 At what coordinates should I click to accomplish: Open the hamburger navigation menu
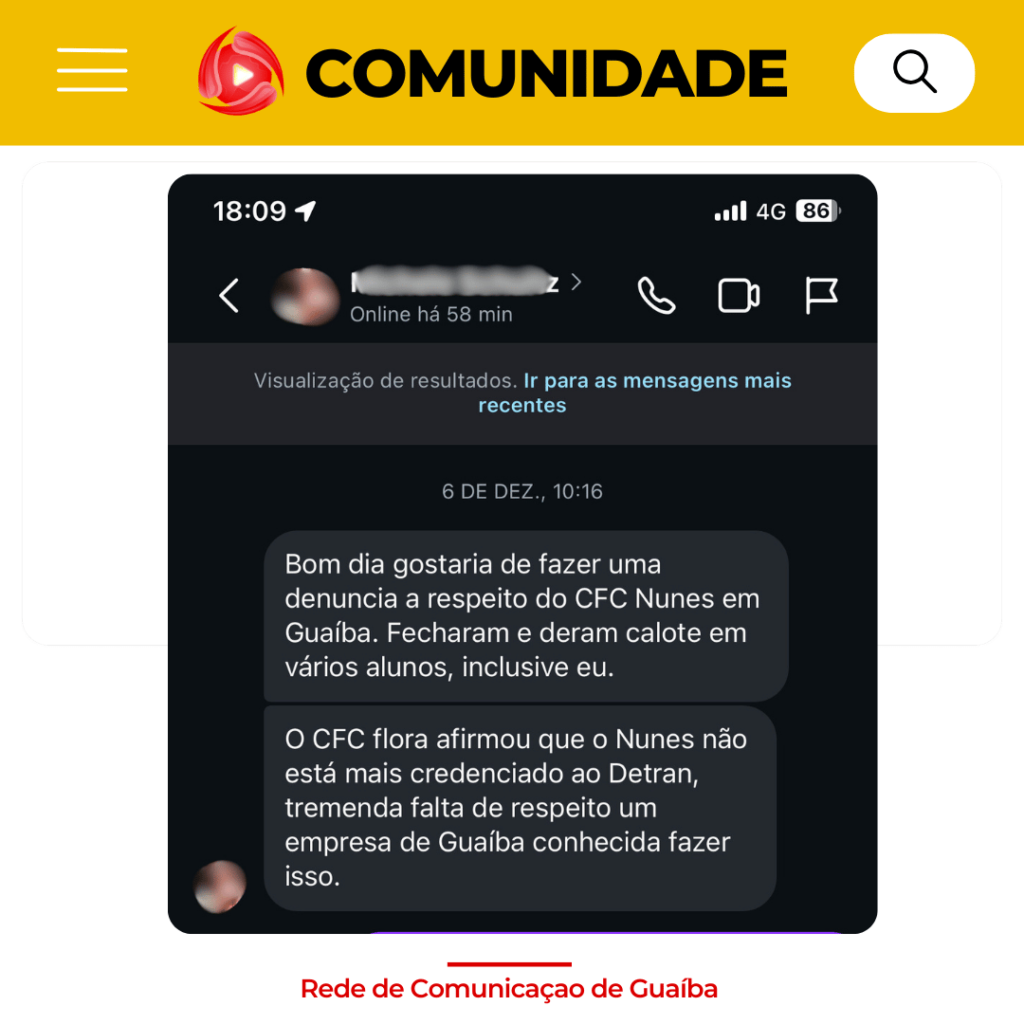pyautogui.click(x=92, y=71)
